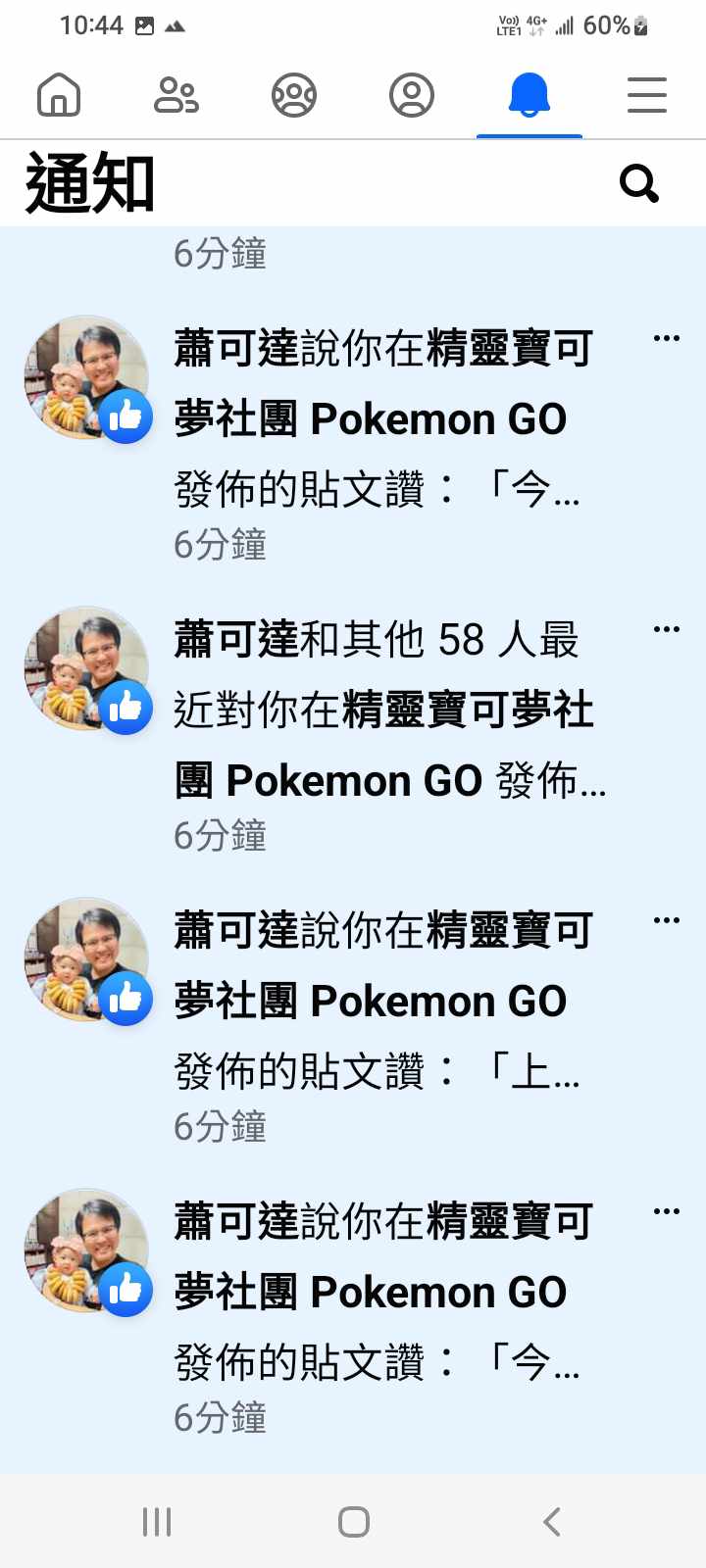Search notifications with the magnifier icon
Image resolution: width=706 pixels, height=1568 pixels.
click(639, 183)
